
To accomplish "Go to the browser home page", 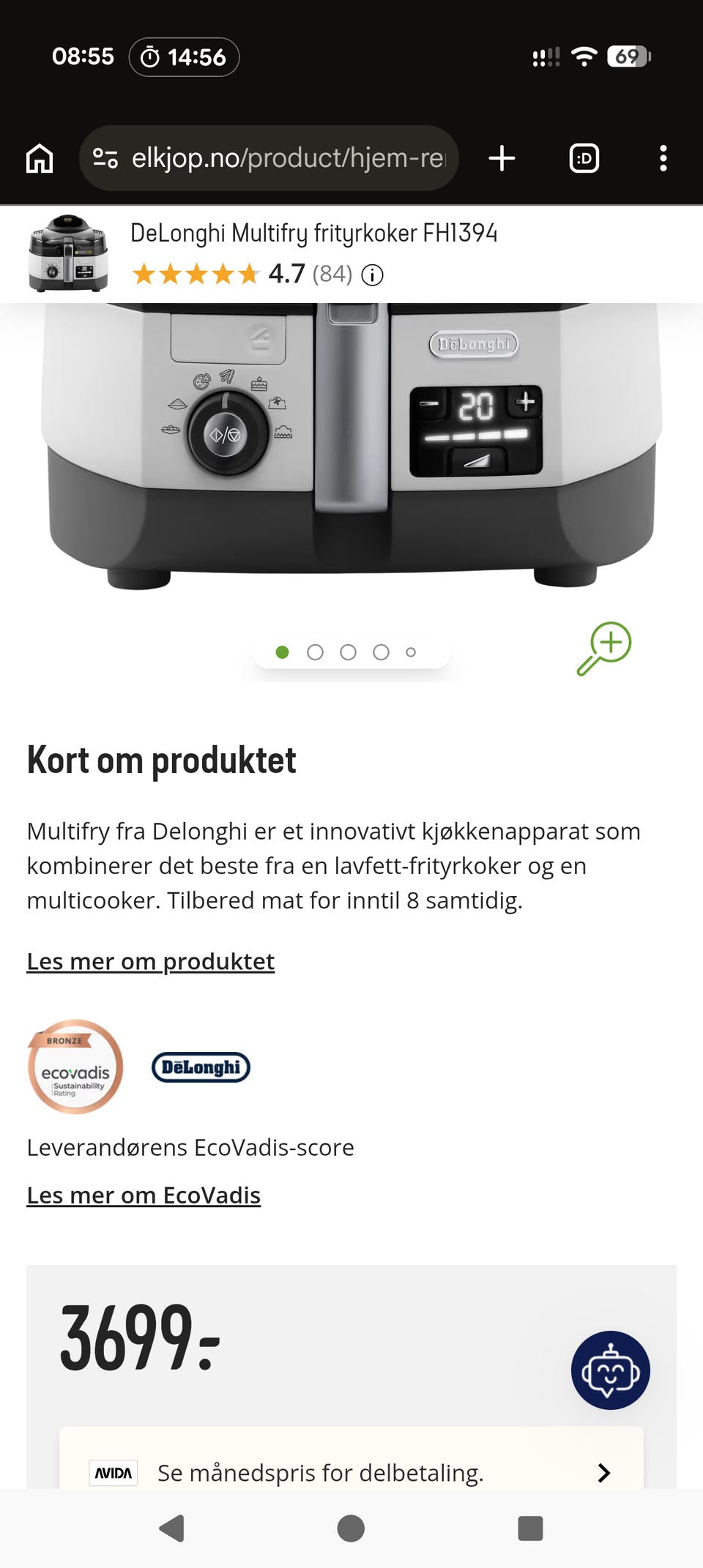I will (x=40, y=158).
